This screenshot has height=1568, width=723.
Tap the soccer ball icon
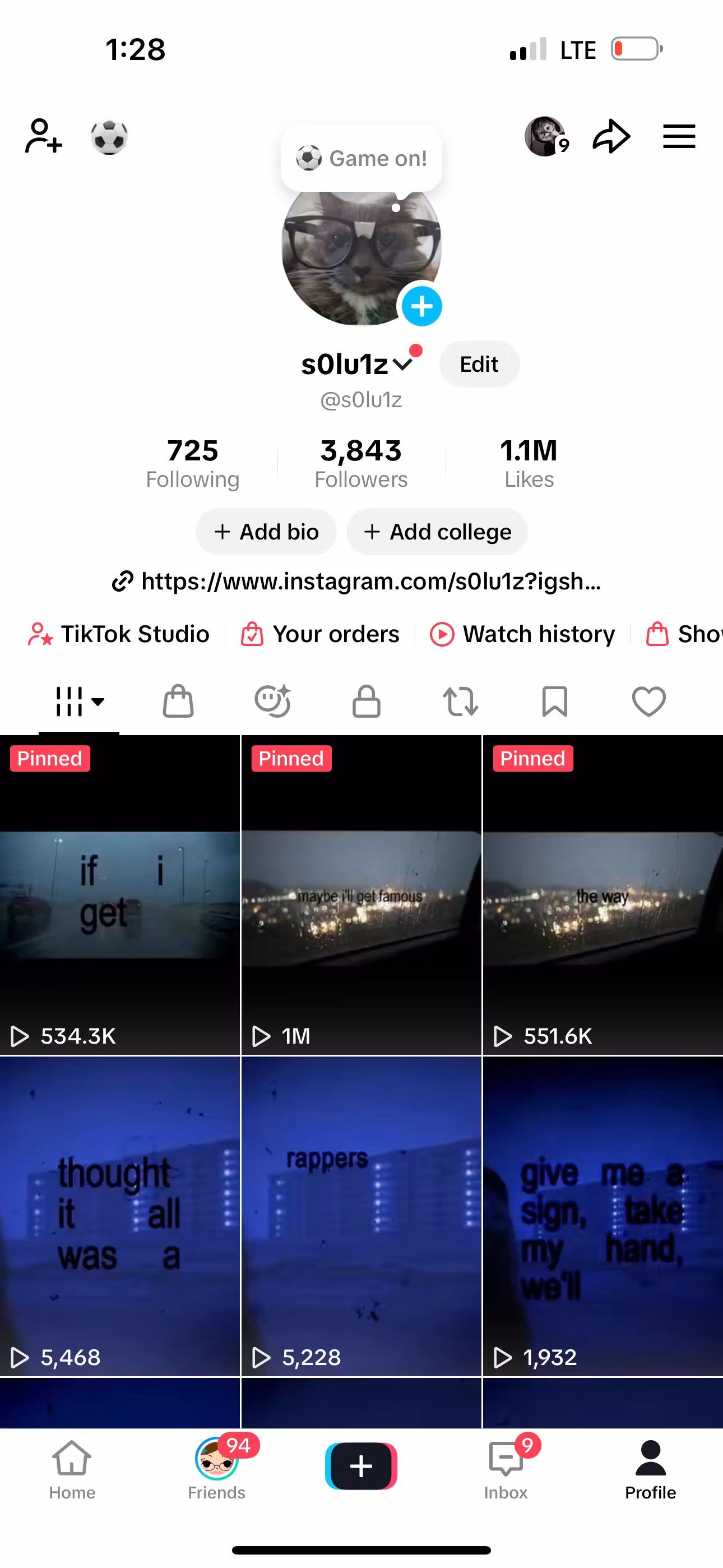(109, 137)
